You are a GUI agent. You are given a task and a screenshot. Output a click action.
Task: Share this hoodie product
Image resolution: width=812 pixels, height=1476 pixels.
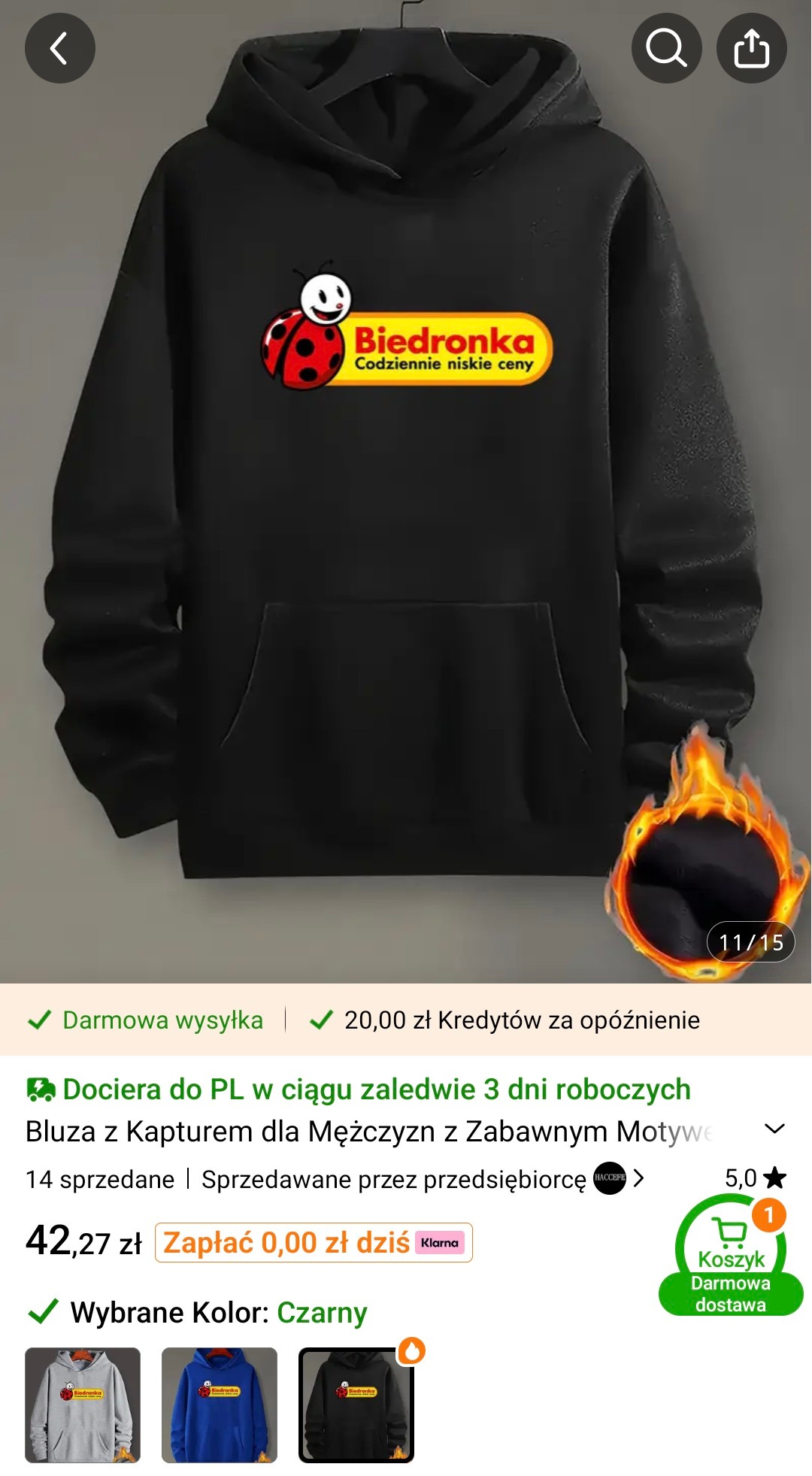coord(751,48)
